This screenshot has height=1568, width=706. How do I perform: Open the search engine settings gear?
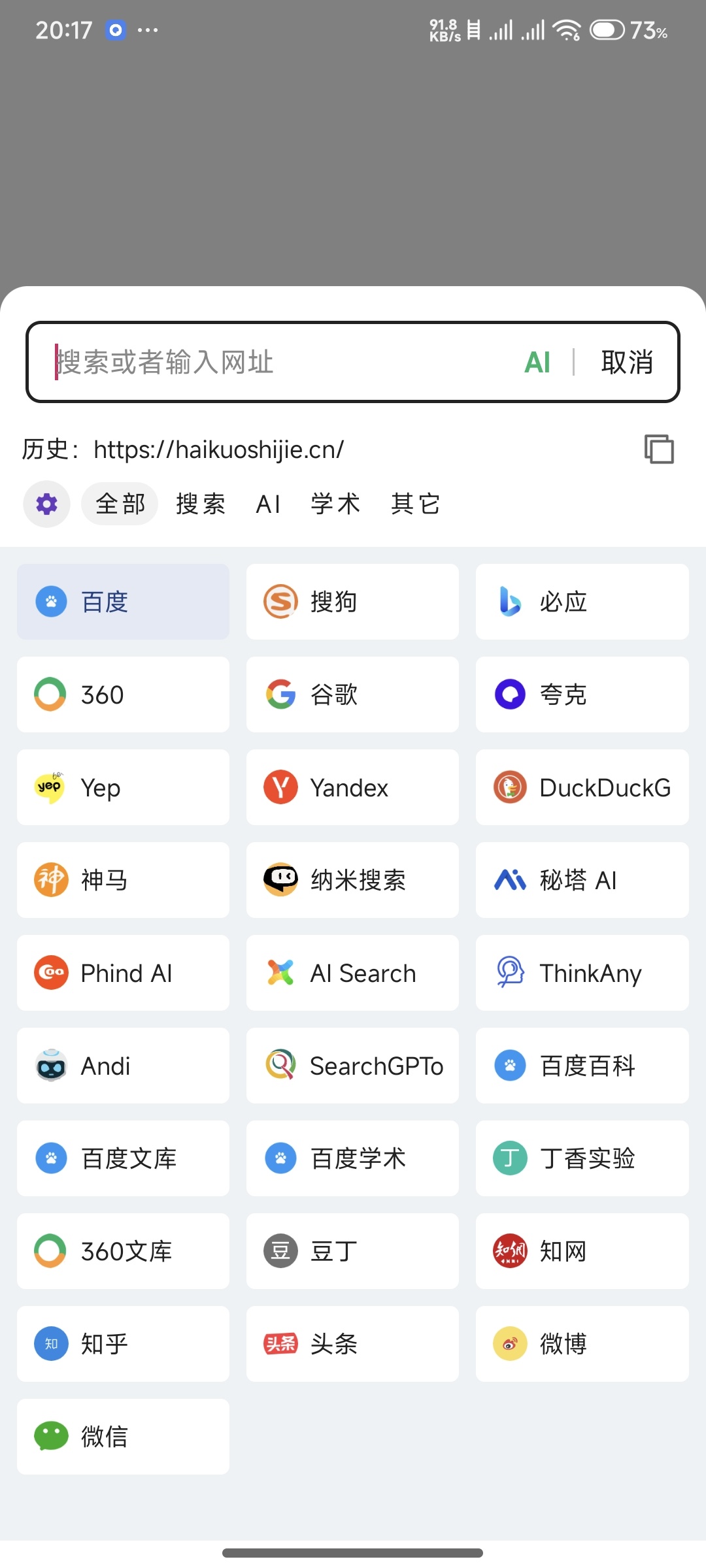tap(46, 504)
